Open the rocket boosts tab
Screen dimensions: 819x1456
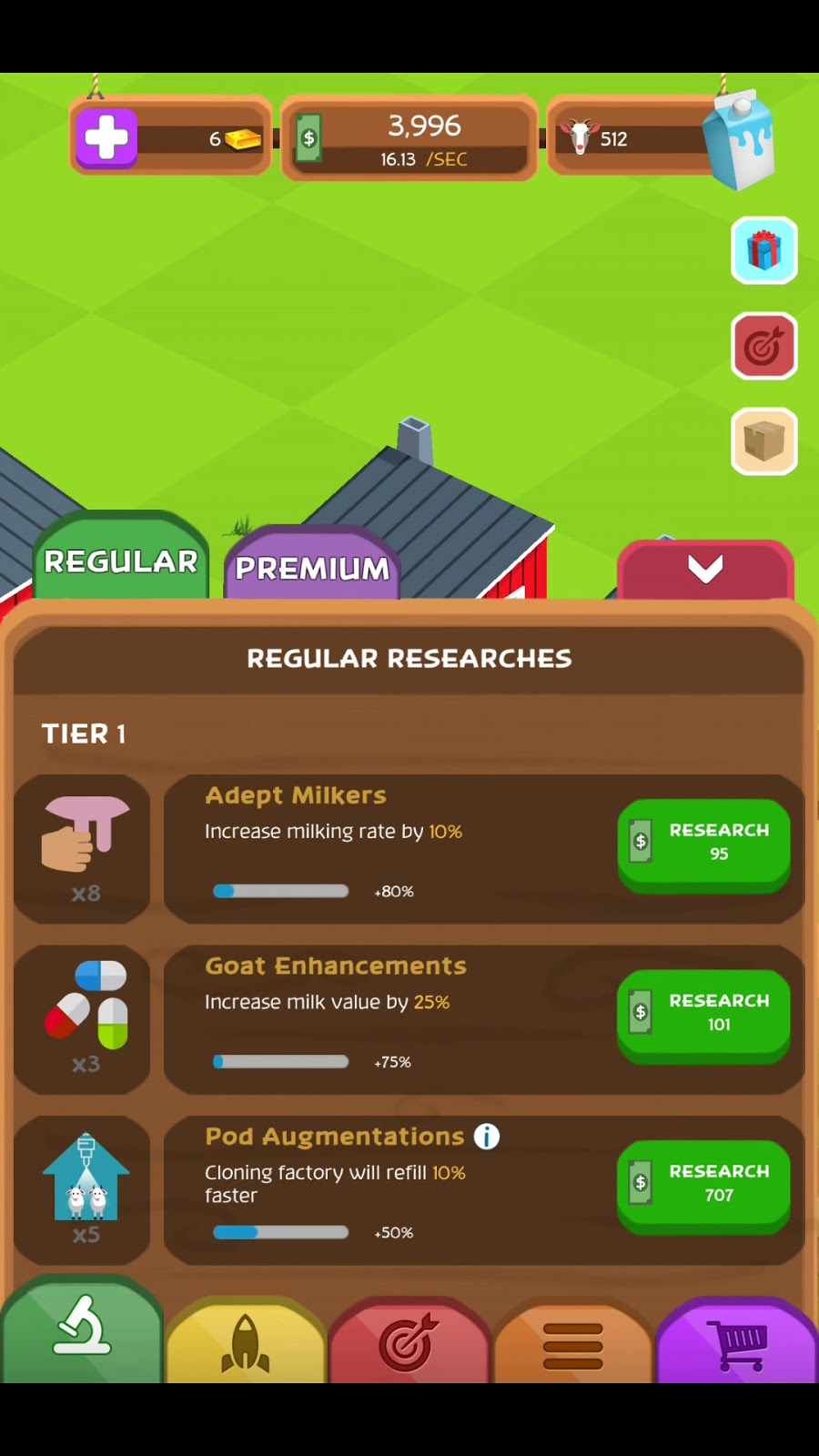coord(246,1343)
